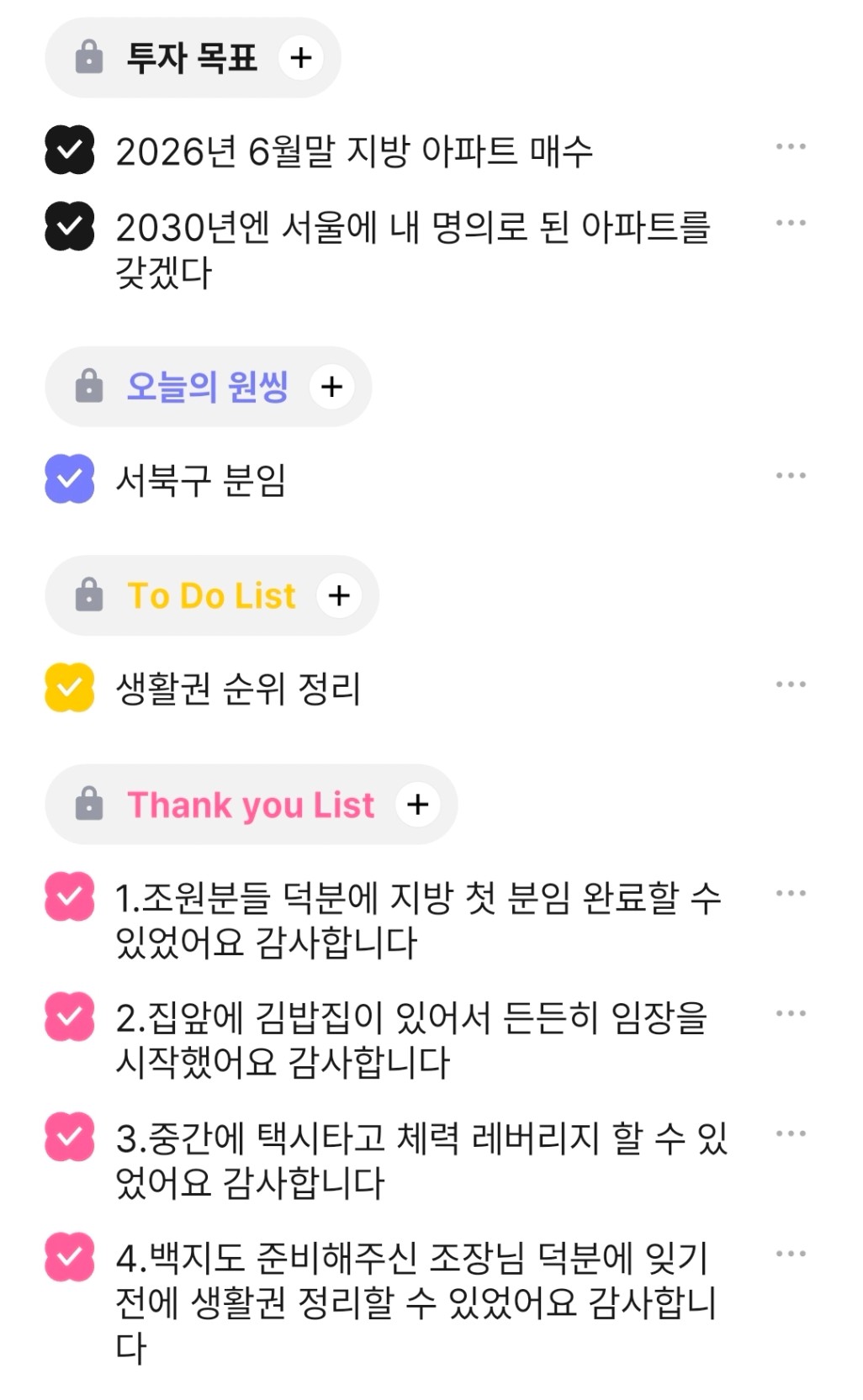Toggle the 서북구 분임 checkbox
This screenshot has width=863, height=1400.
(x=70, y=478)
